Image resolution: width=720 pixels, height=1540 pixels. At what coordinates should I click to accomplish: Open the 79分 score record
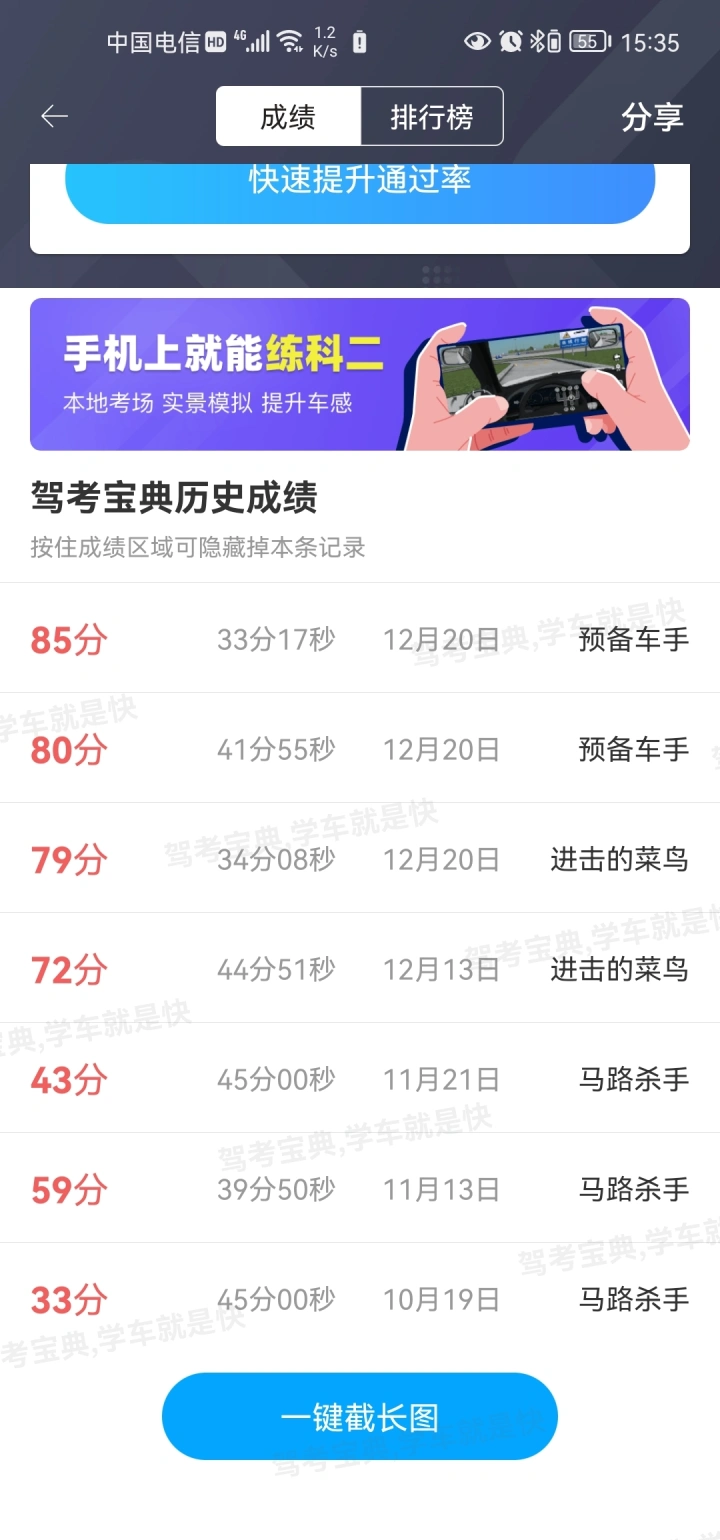(360, 858)
